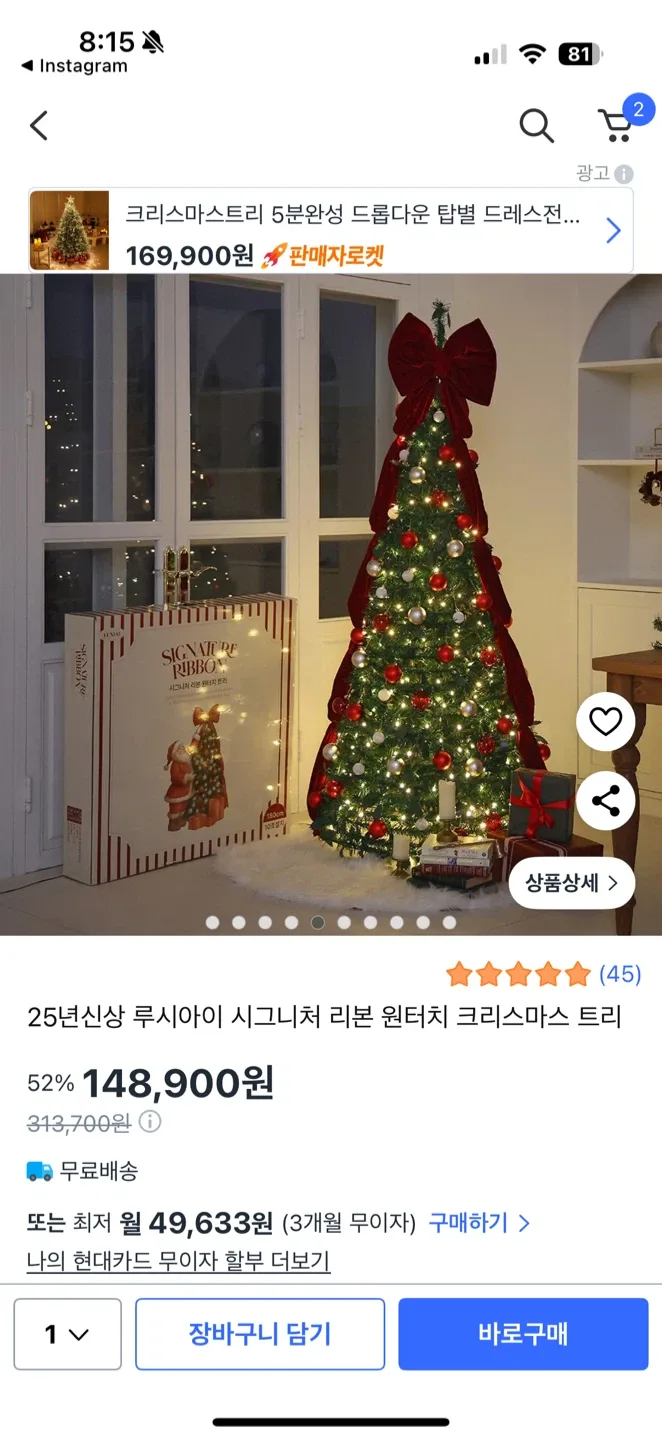Tap the 광고 info icon
This screenshot has width=662, height=1440.
(x=624, y=174)
